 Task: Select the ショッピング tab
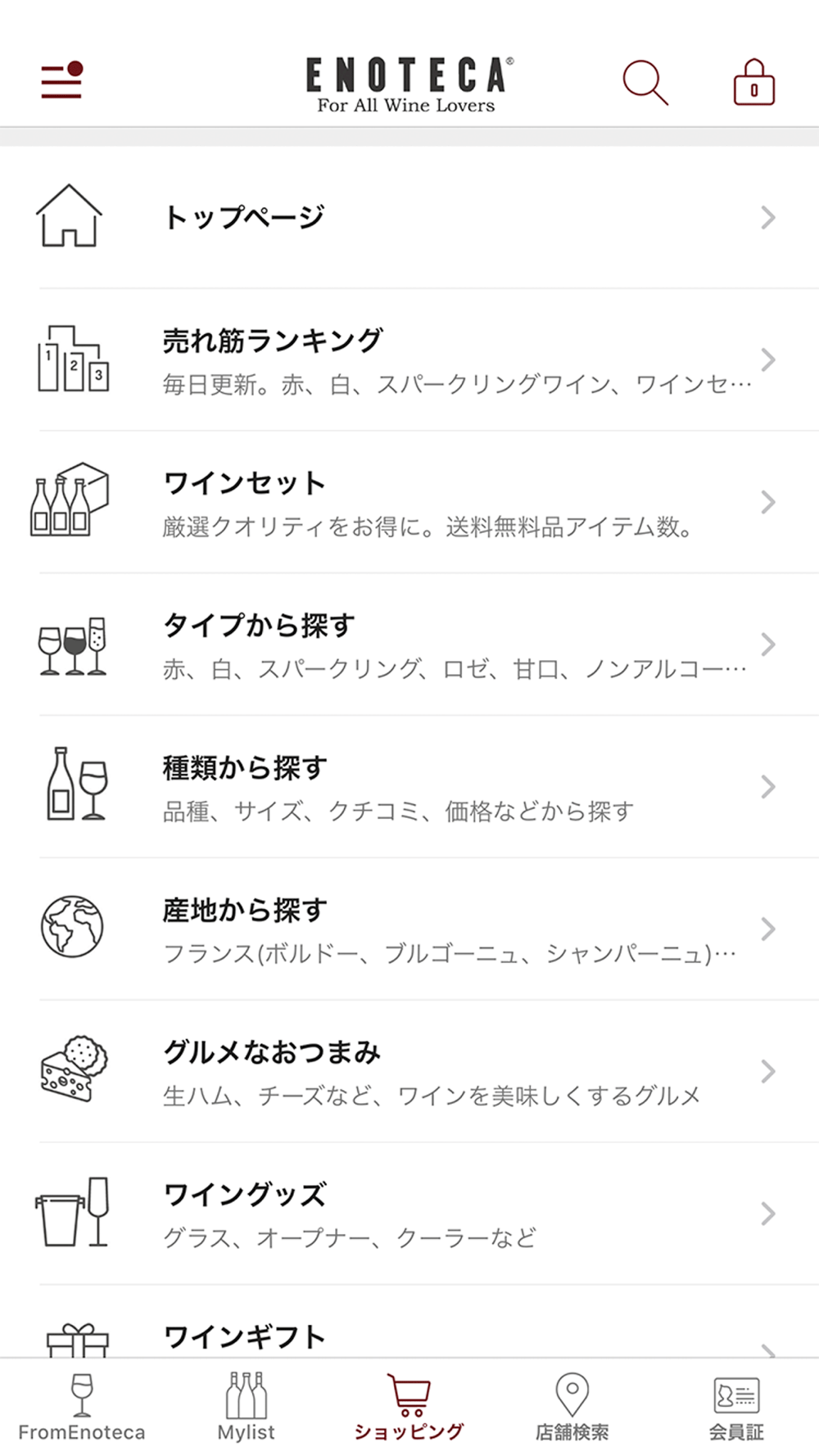pos(409,1408)
